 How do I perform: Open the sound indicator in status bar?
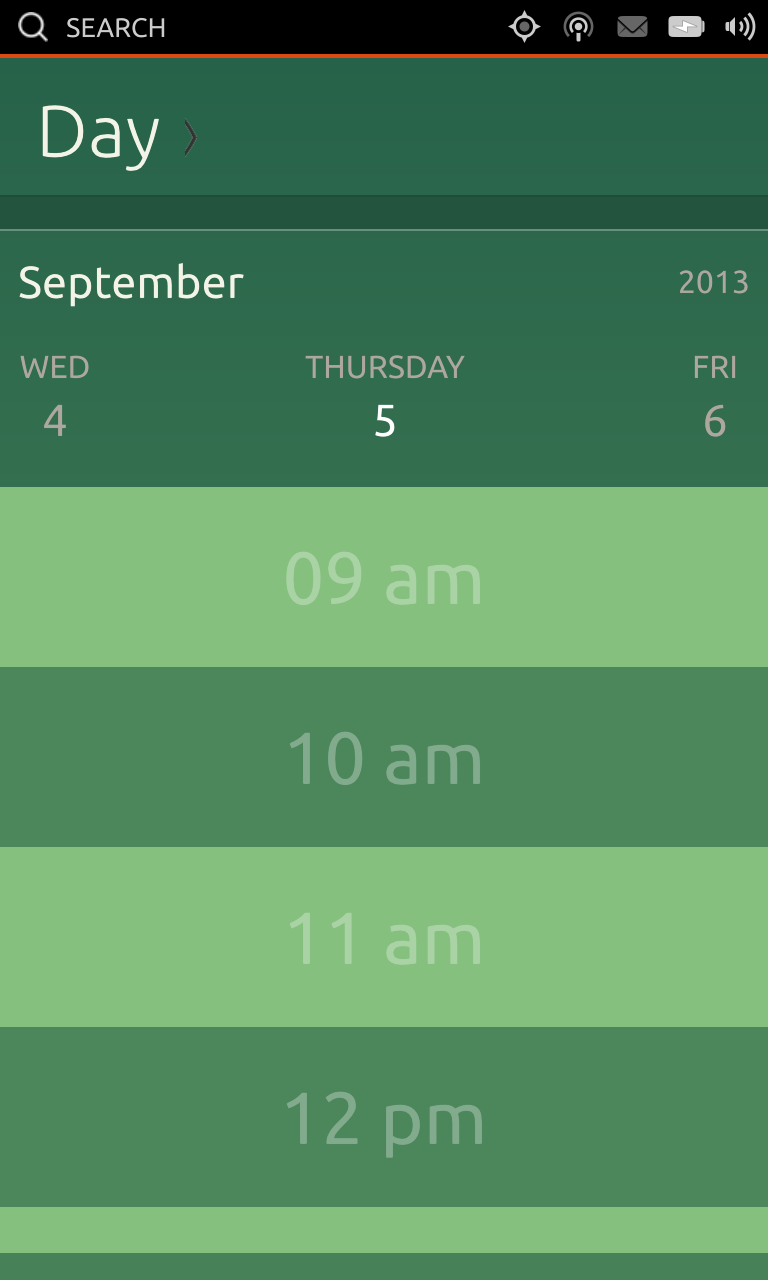740,27
